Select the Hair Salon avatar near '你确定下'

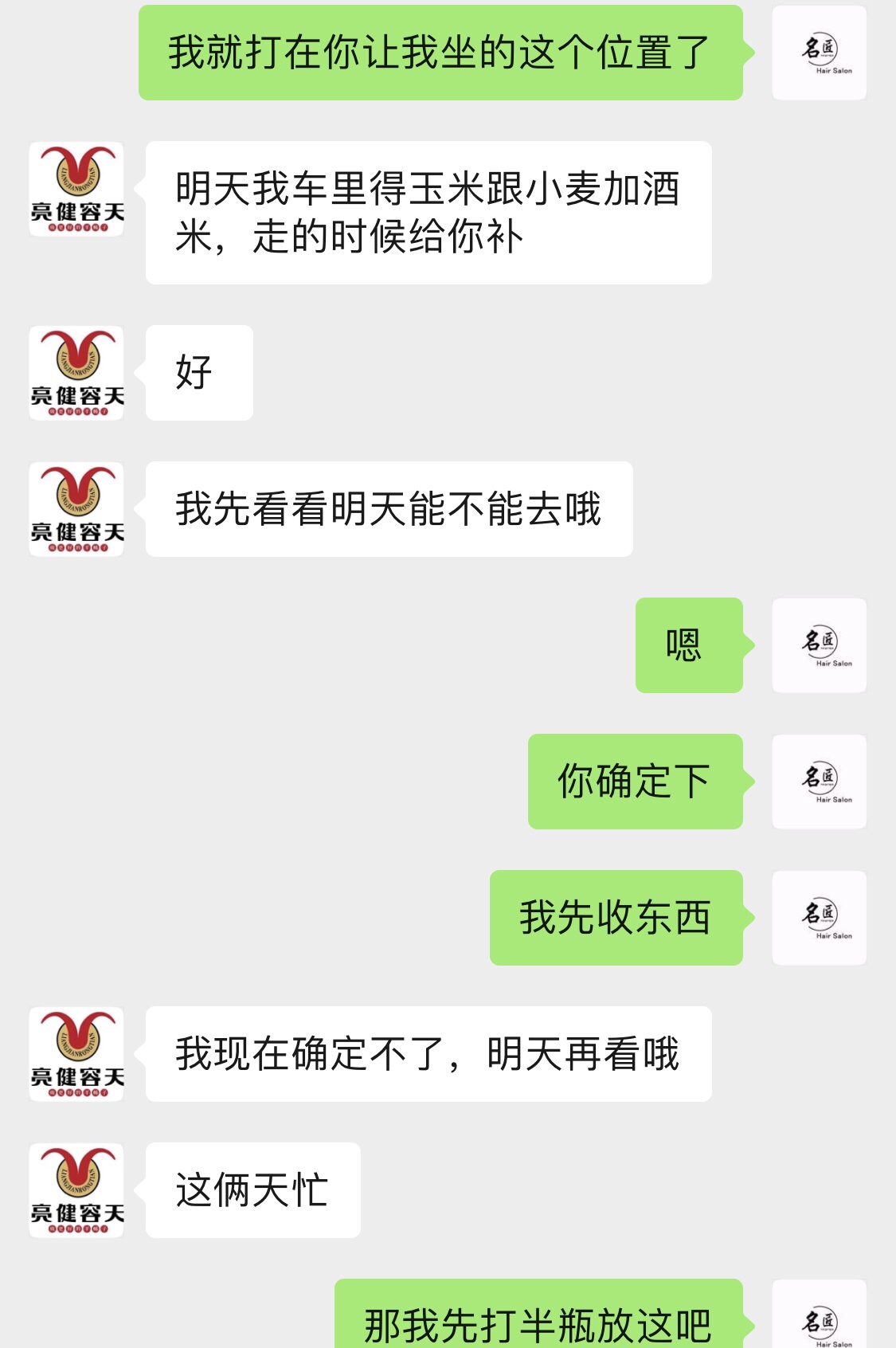[x=819, y=782]
